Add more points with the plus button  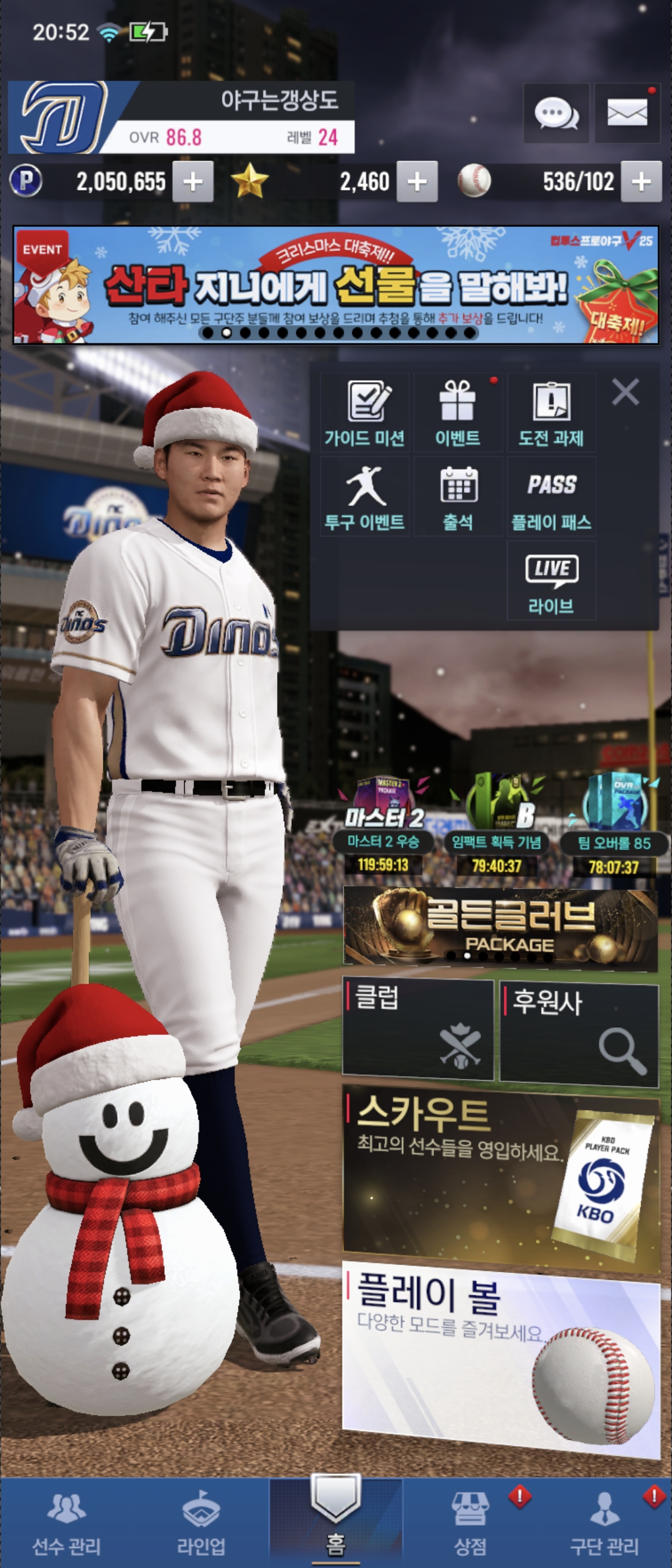[193, 182]
